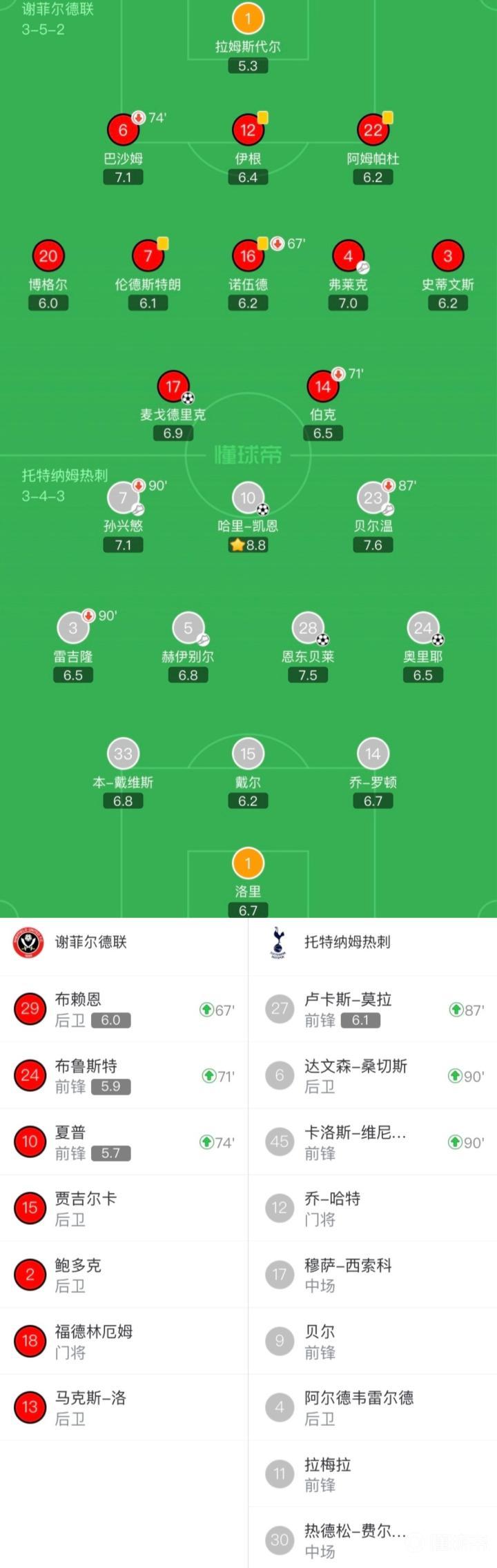Screen dimensions: 497x1568
Task: Tap Son Heung-min (孙兴慜) in the lineup
Action: (123, 499)
